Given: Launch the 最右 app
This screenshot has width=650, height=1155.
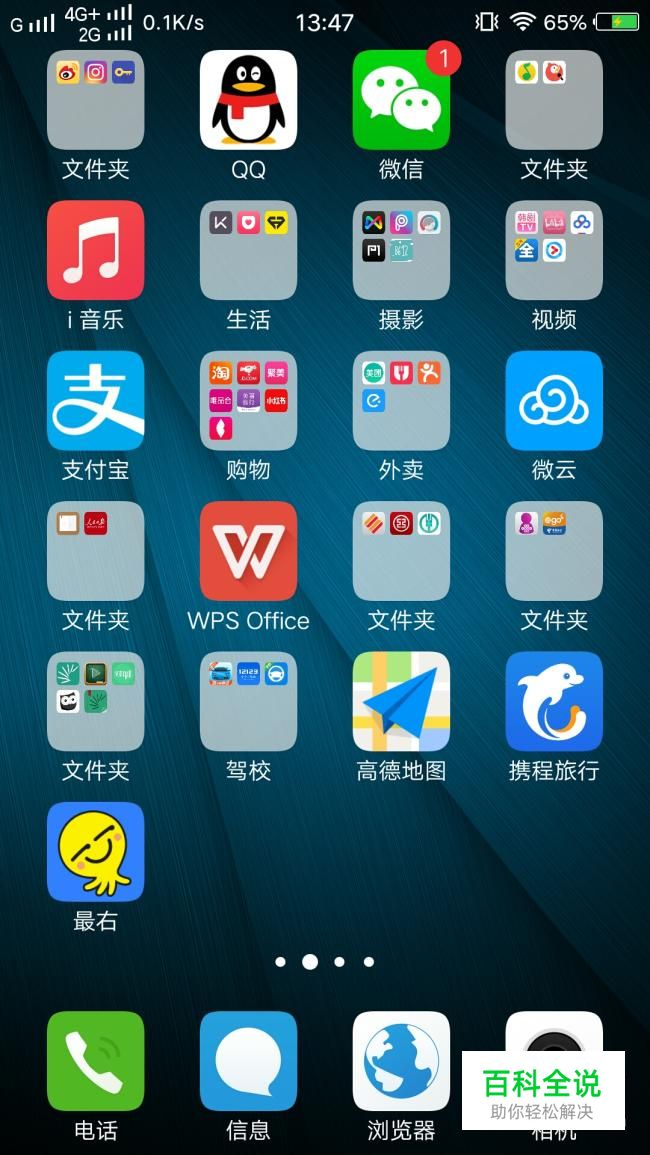Looking at the screenshot, I should coord(96,851).
